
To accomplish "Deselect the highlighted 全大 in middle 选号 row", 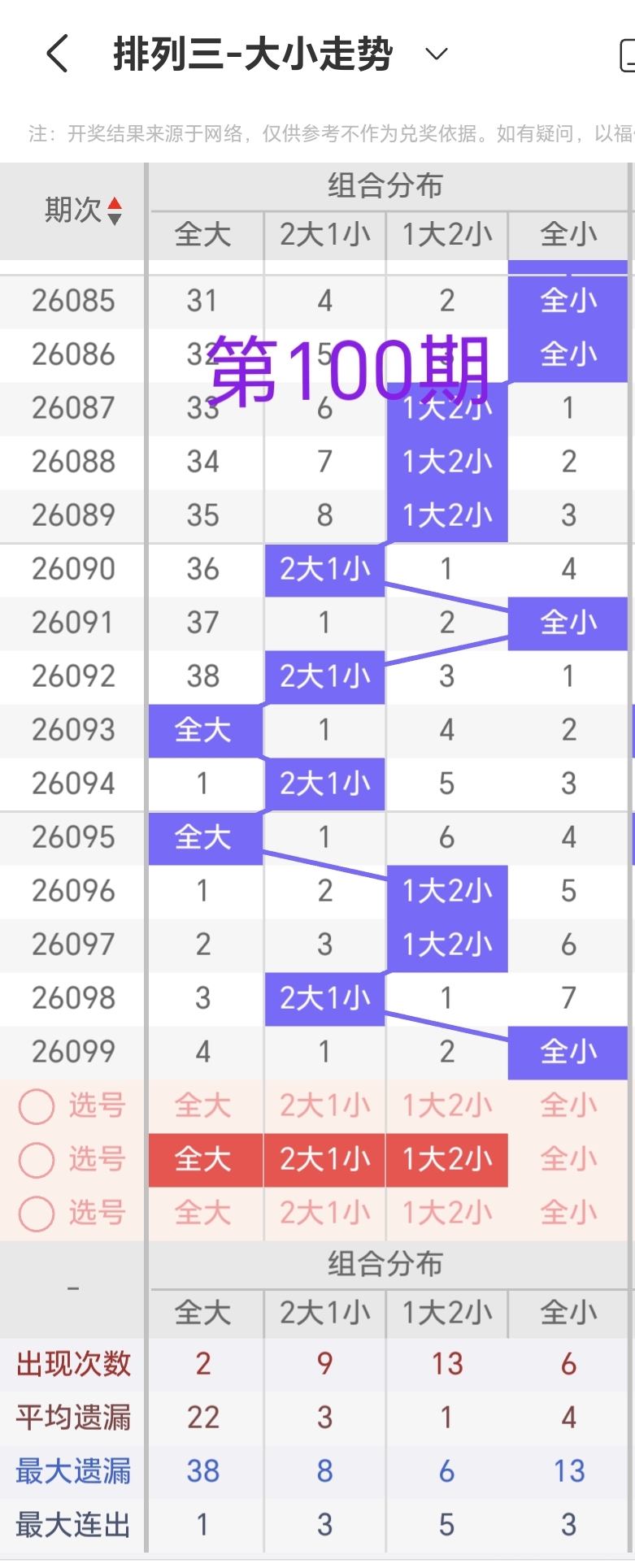I will tap(205, 1160).
